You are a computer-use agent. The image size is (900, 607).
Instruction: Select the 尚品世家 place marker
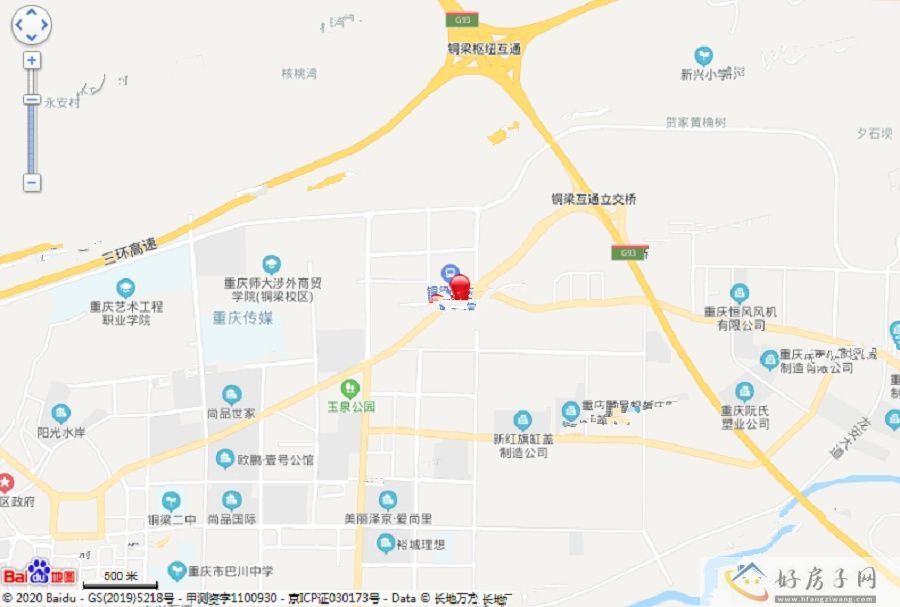[x=231, y=395]
